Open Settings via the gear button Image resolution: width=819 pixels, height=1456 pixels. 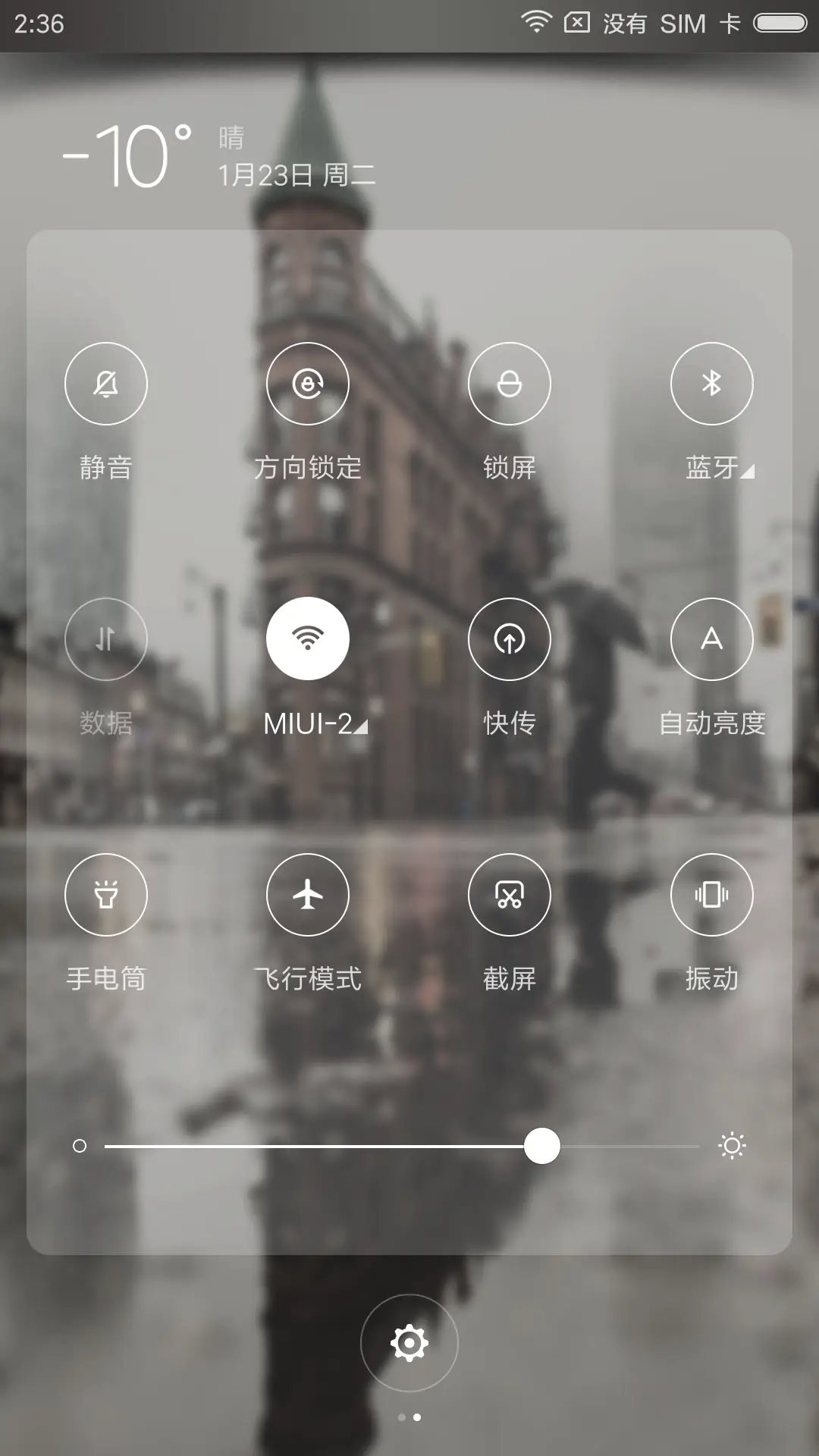pyautogui.click(x=409, y=1342)
